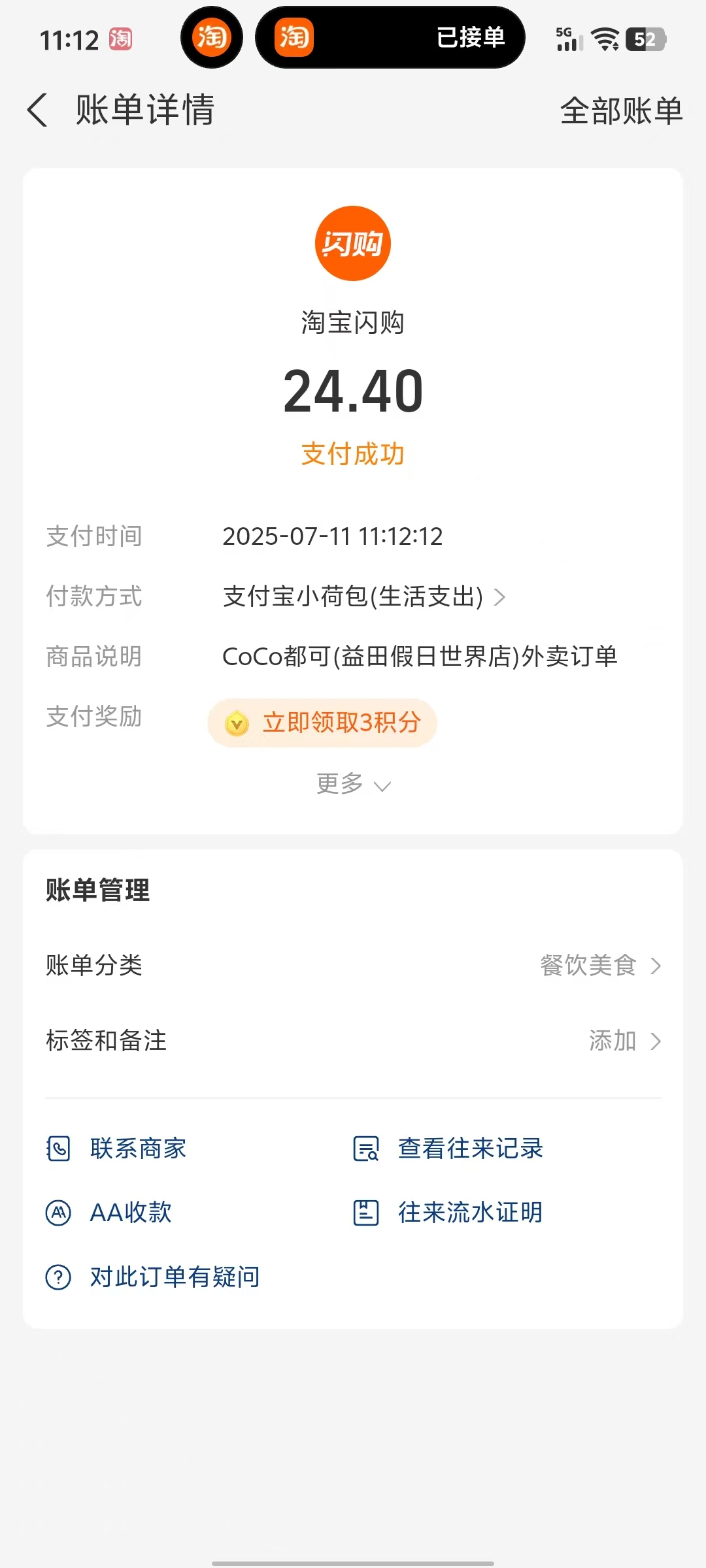
Task: Tap 联系商家 to contact the merchant
Action: [116, 1149]
